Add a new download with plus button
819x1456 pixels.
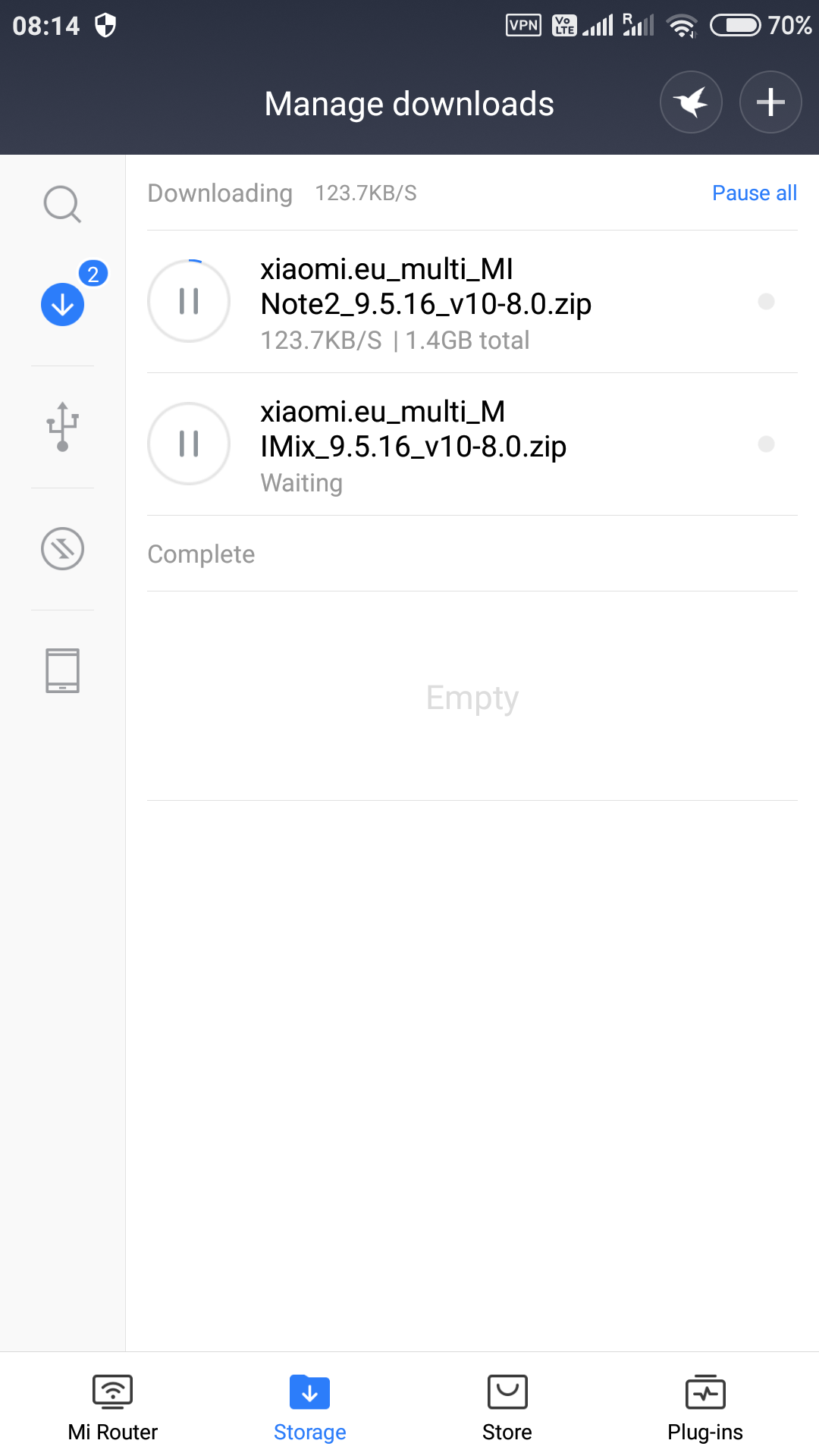coord(770,102)
